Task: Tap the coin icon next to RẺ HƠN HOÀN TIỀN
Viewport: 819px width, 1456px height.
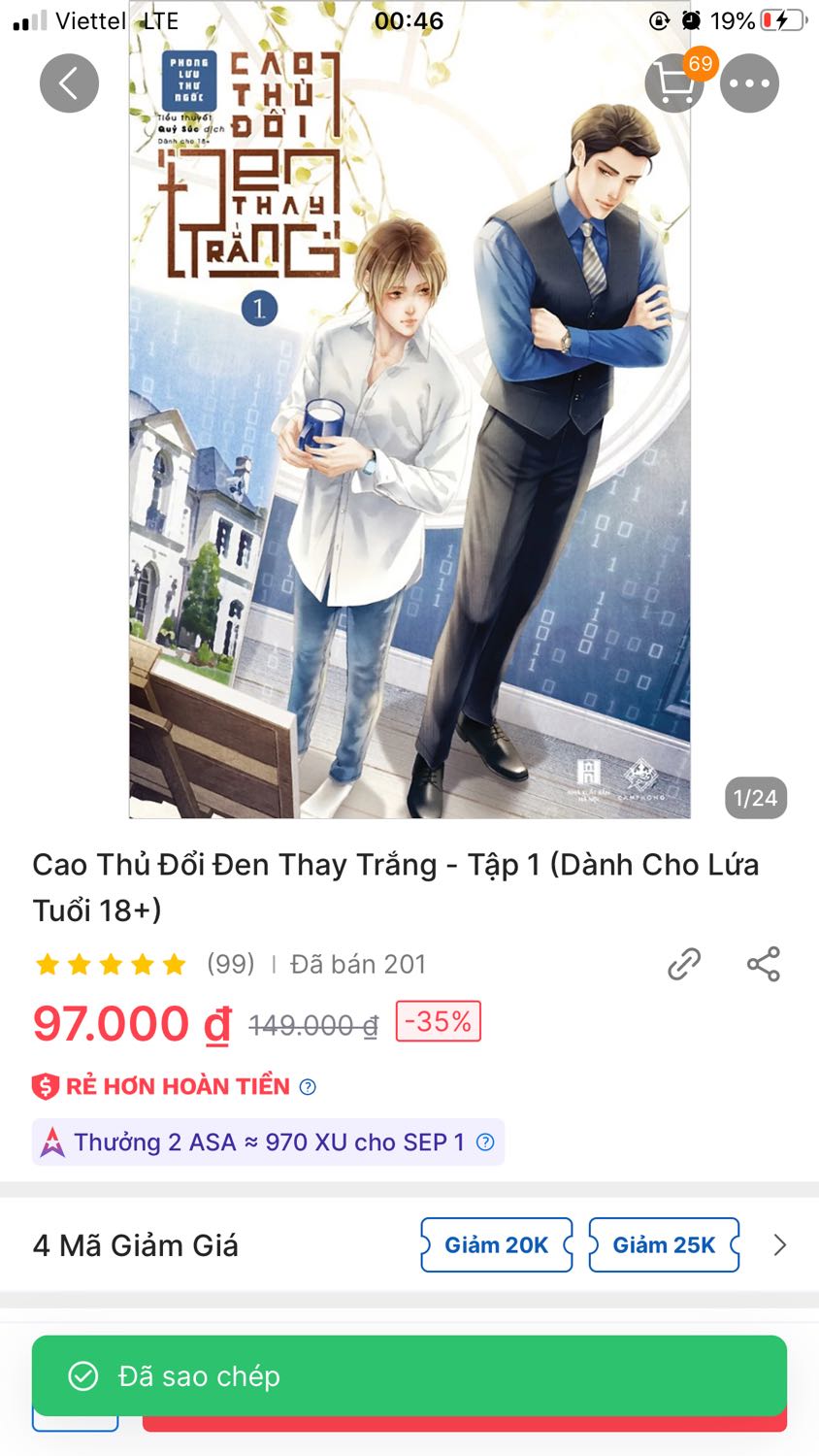Action: 43,1085
